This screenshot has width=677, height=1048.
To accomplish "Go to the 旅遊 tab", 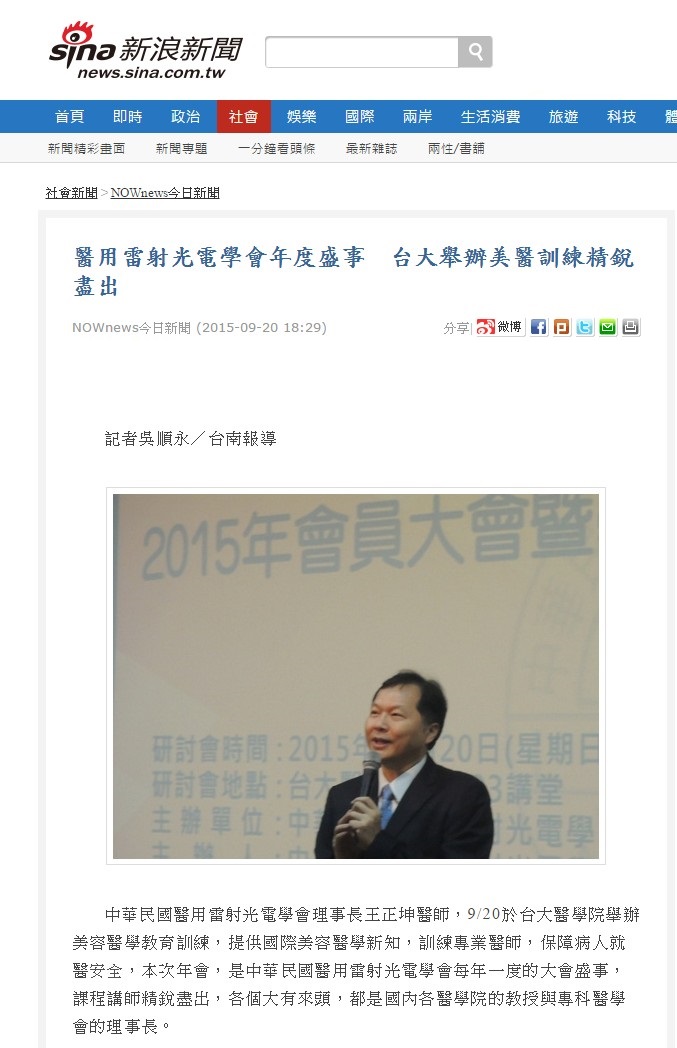I will [x=563, y=117].
